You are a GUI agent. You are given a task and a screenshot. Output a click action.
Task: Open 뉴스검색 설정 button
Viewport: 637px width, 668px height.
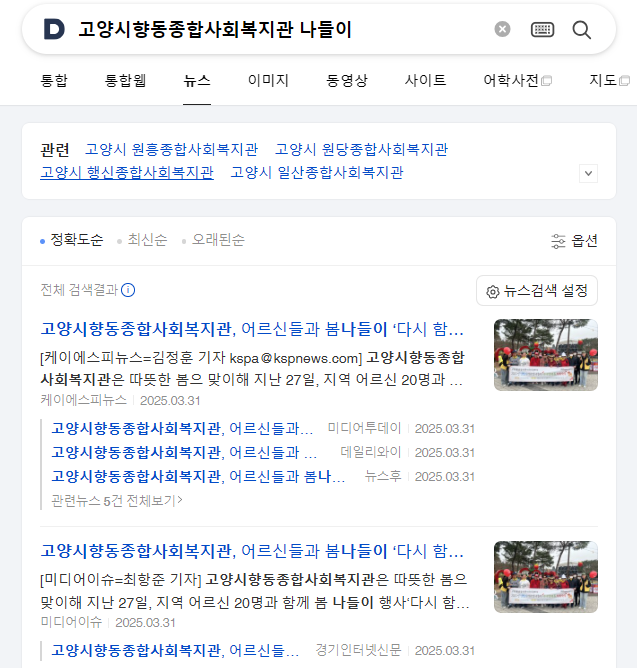tap(537, 291)
